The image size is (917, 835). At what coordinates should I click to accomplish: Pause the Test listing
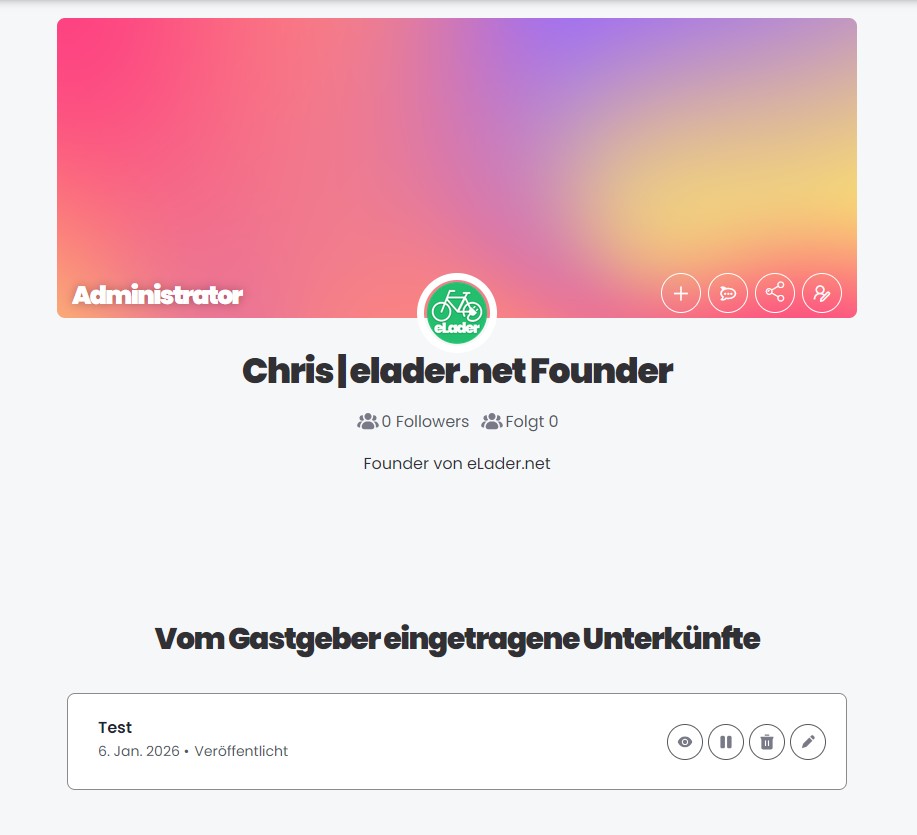pyautogui.click(x=726, y=742)
